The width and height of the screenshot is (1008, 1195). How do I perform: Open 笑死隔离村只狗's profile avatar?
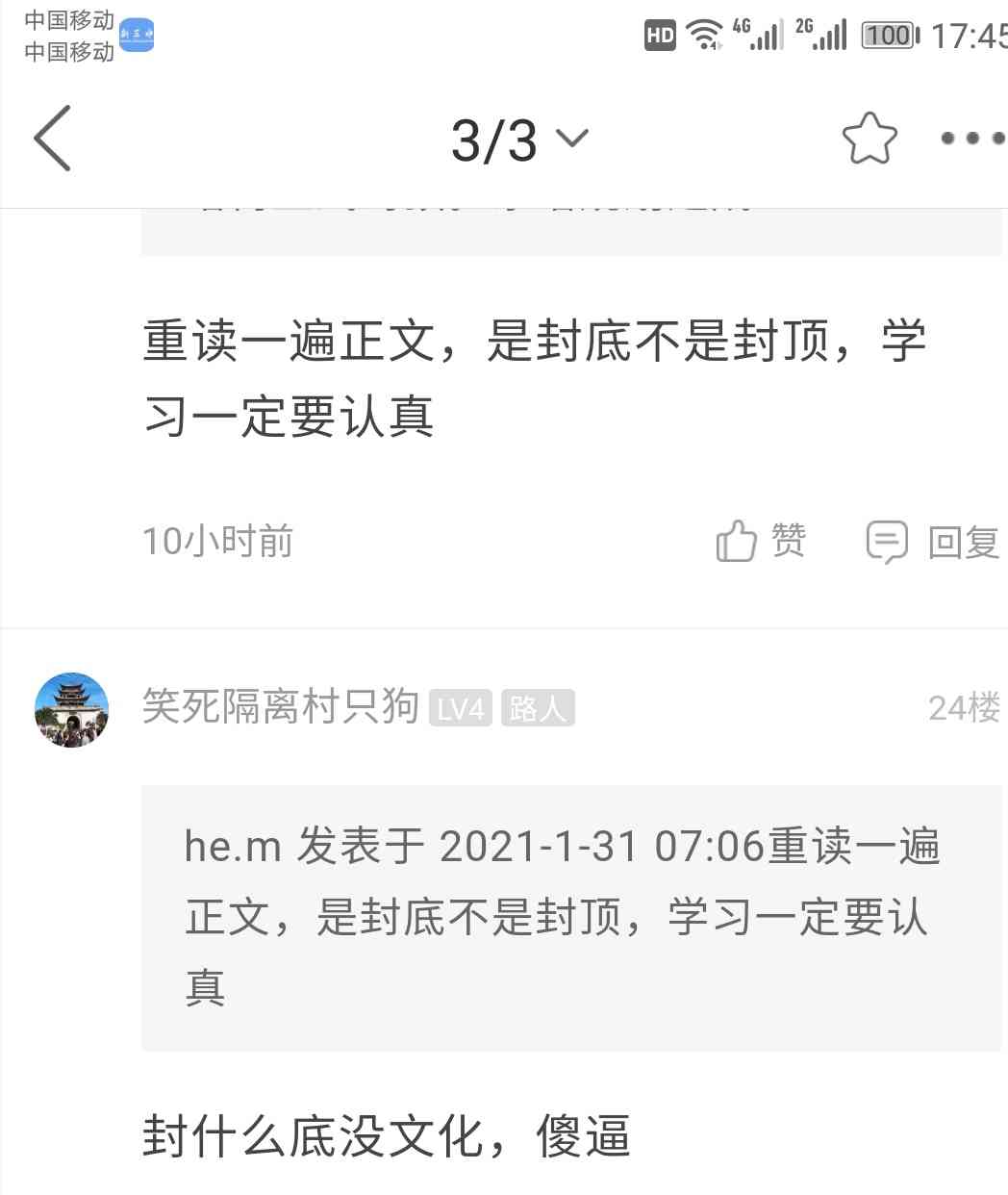tap(71, 710)
